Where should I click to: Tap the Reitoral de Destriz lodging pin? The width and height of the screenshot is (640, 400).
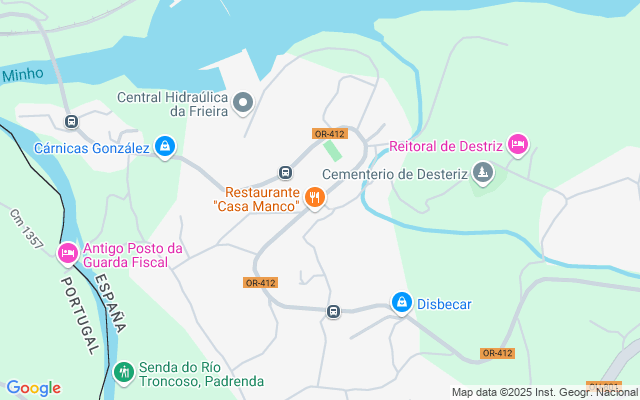coord(517,146)
